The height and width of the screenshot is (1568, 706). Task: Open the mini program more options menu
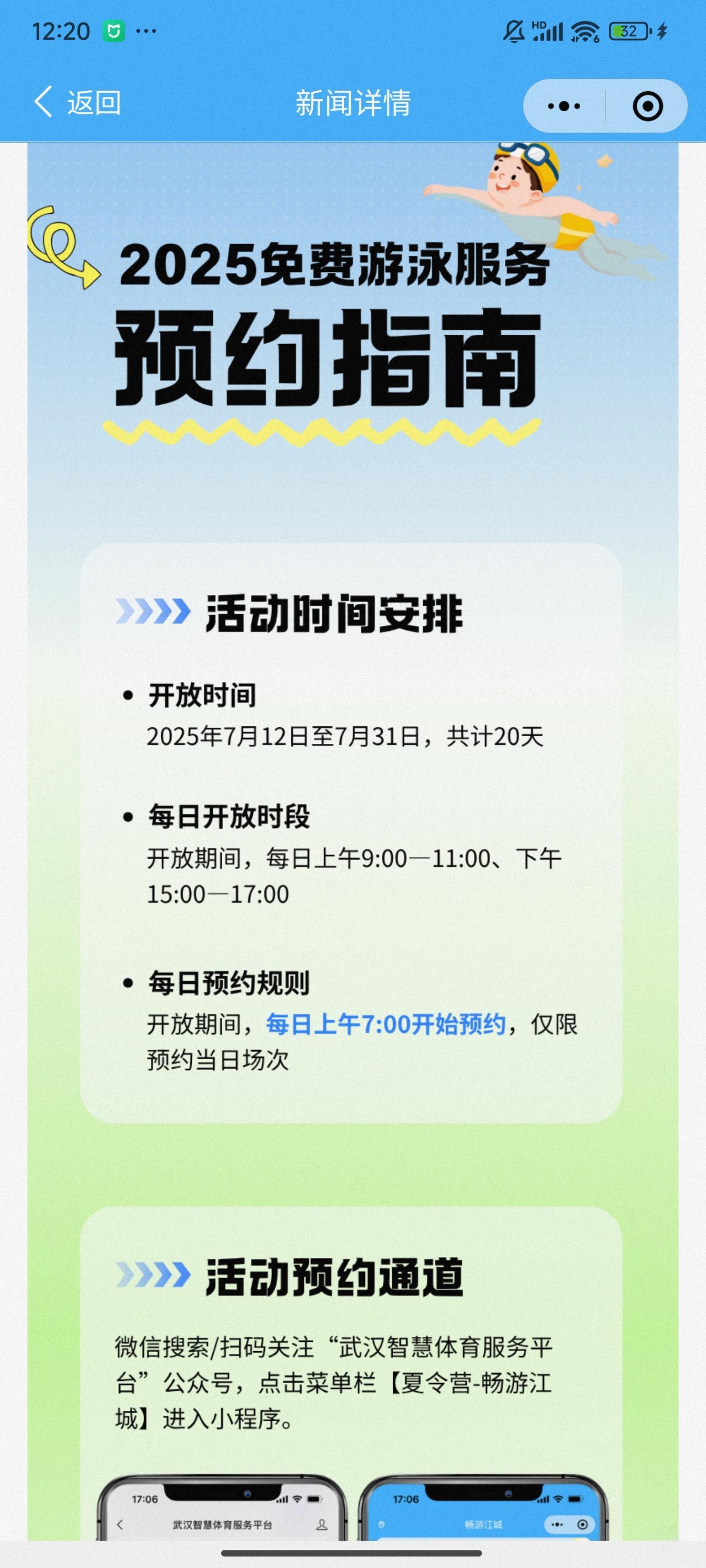point(563,107)
